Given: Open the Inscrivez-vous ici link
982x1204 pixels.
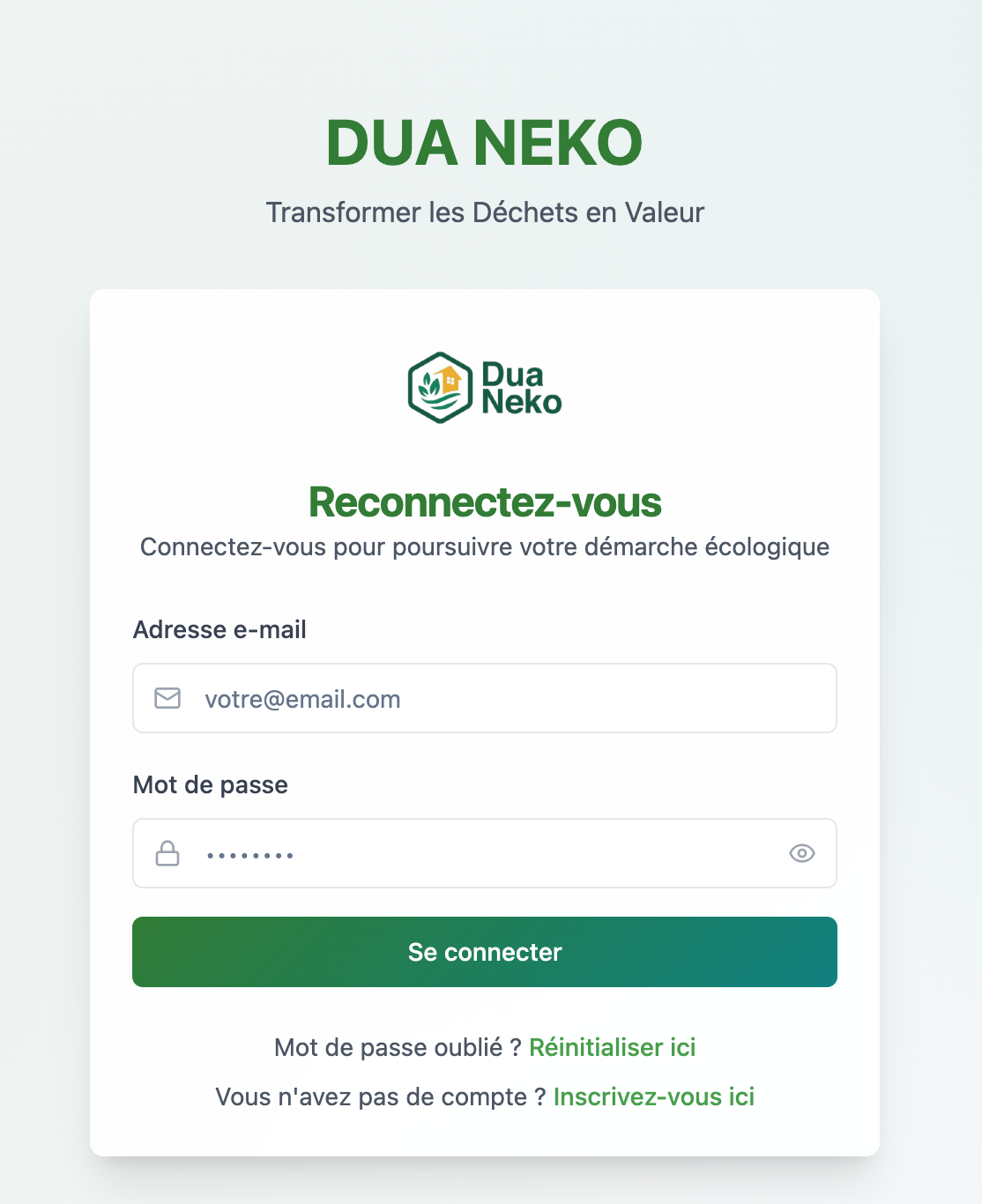Looking at the screenshot, I should 653,1096.
